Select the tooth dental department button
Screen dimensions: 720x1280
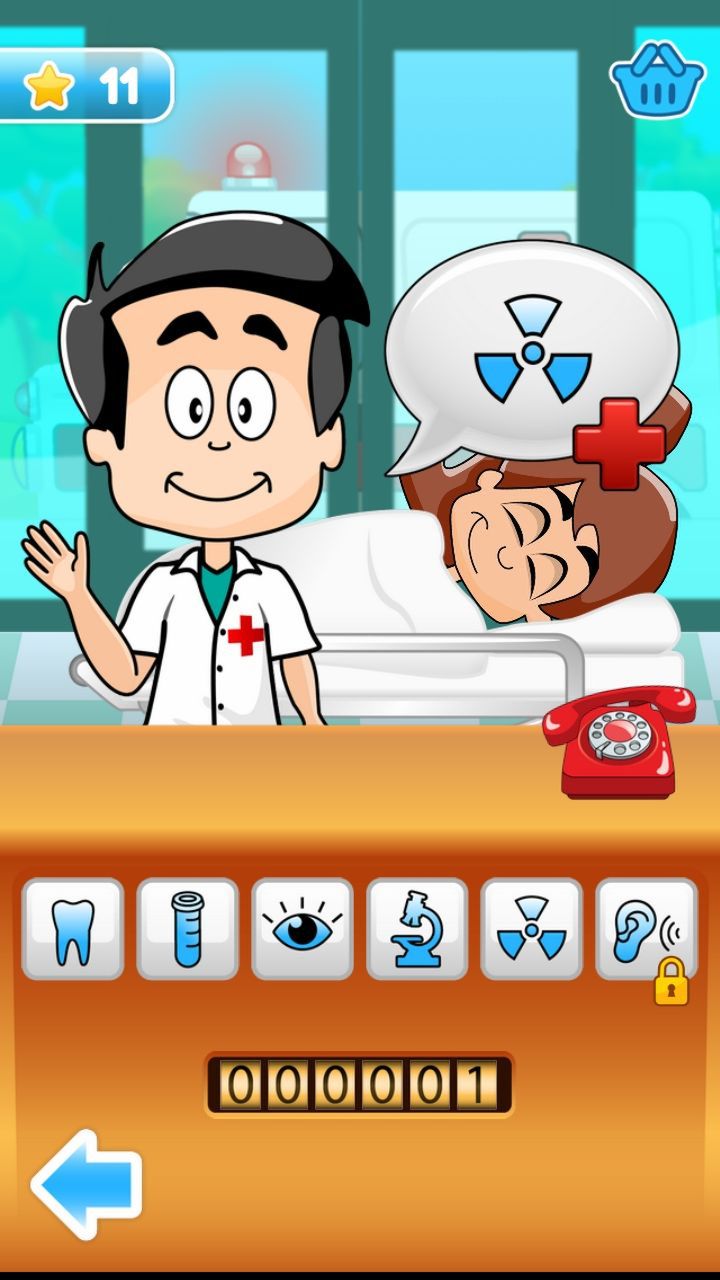[73, 929]
